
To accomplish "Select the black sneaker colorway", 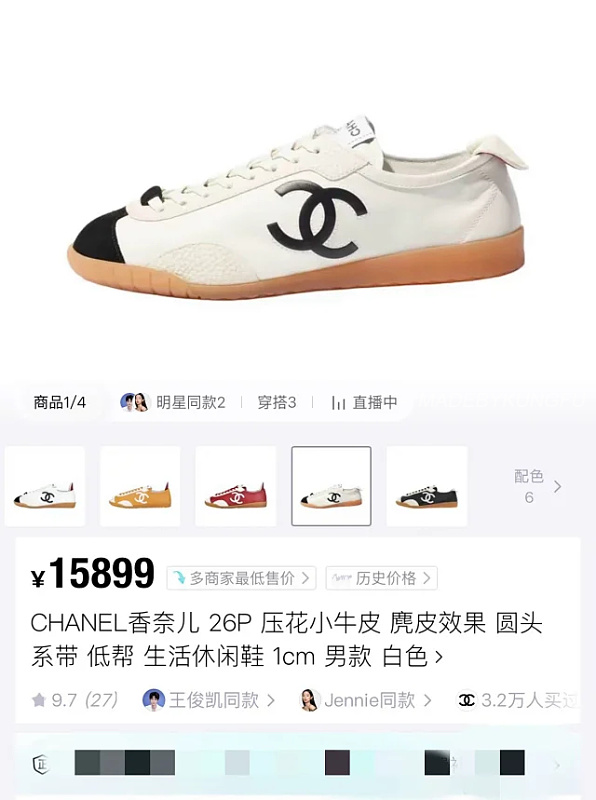I will (x=427, y=486).
